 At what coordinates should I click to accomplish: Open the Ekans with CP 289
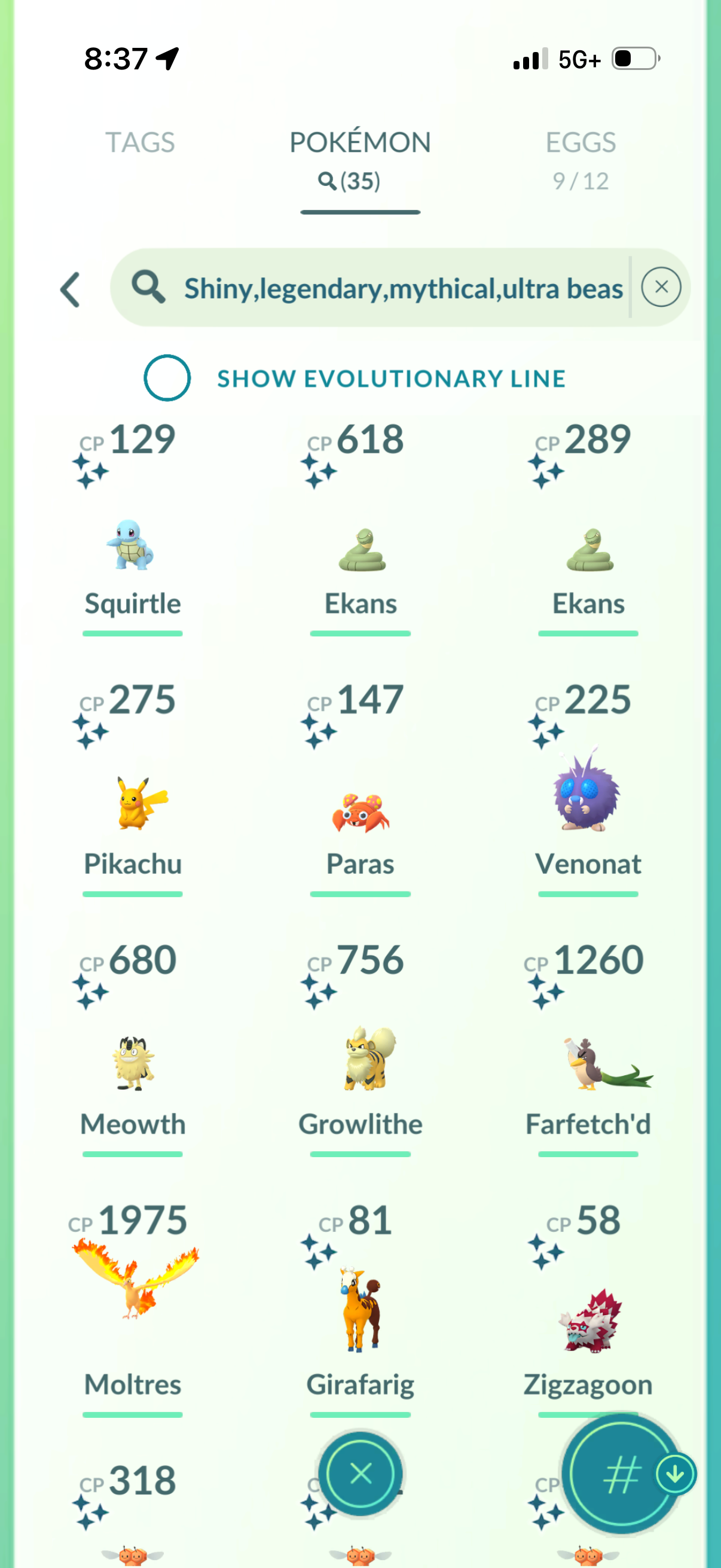588,548
